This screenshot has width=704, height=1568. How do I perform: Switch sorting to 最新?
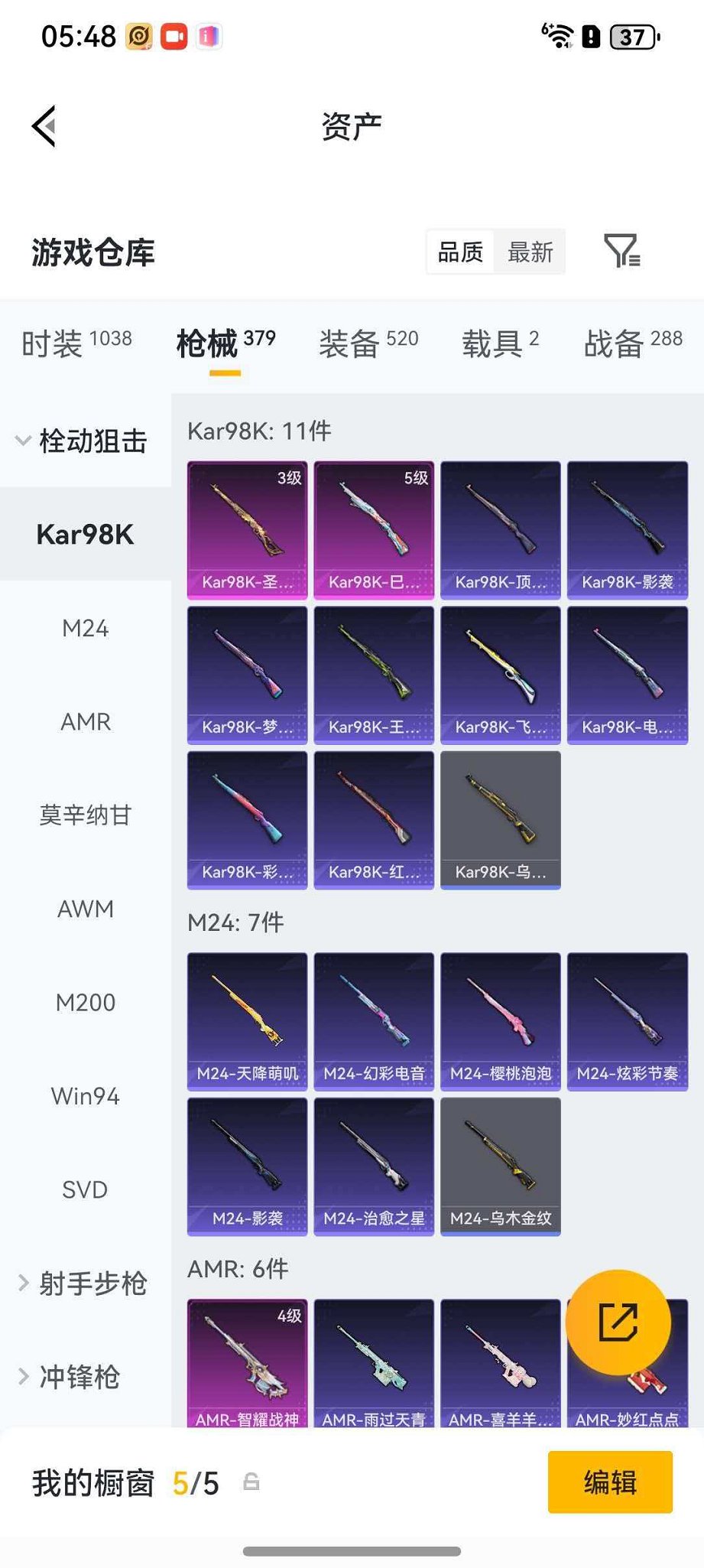point(530,252)
